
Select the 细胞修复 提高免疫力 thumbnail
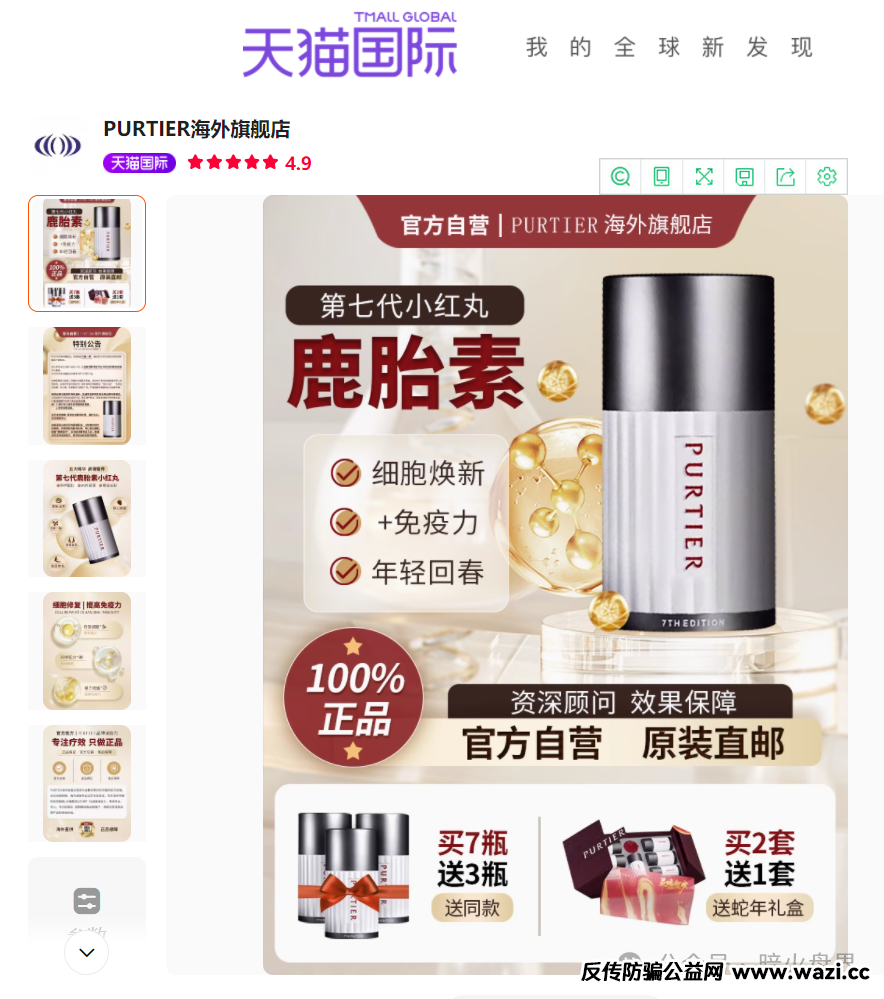87,651
